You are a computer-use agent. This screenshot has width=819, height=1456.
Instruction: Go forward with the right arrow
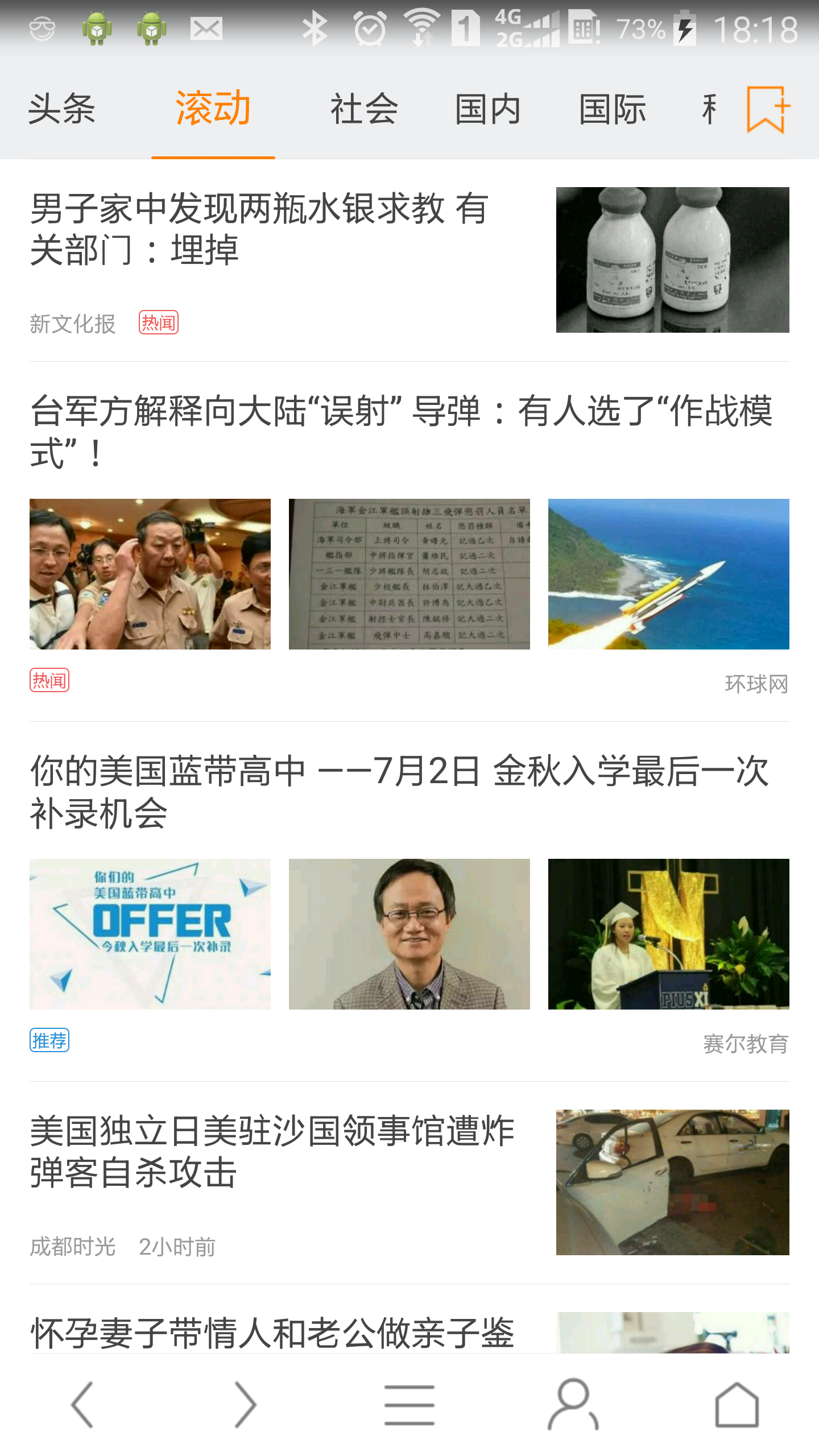pyautogui.click(x=246, y=1405)
